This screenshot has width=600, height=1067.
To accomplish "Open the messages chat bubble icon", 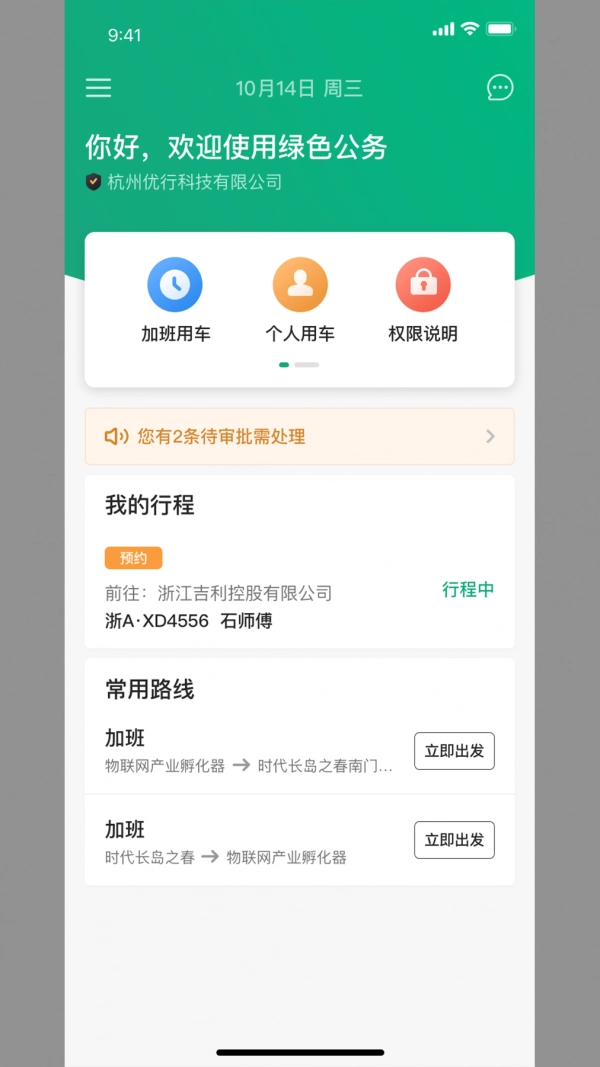I will (500, 88).
